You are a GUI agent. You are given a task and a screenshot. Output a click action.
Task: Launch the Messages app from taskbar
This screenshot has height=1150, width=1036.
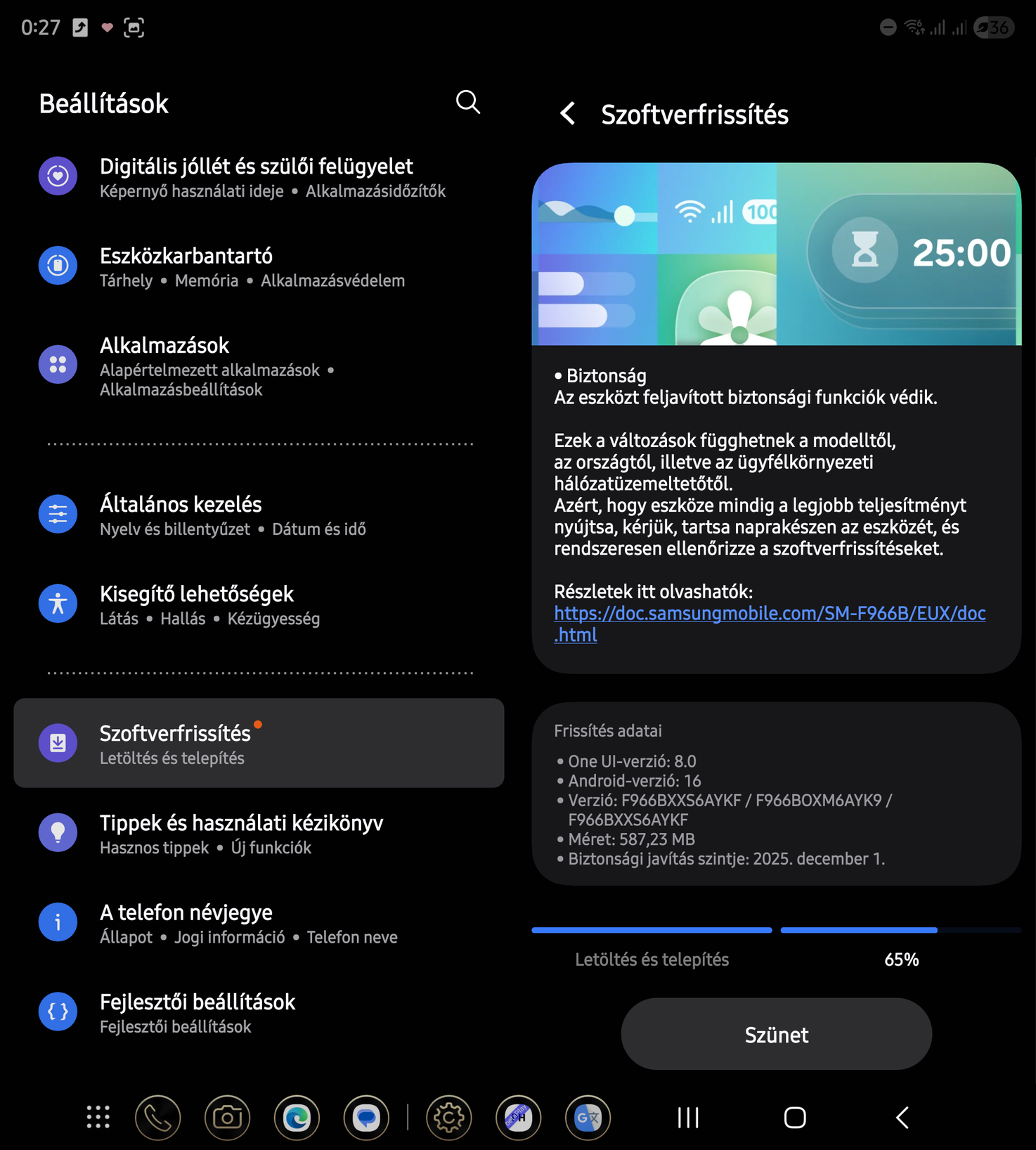pyautogui.click(x=366, y=1117)
